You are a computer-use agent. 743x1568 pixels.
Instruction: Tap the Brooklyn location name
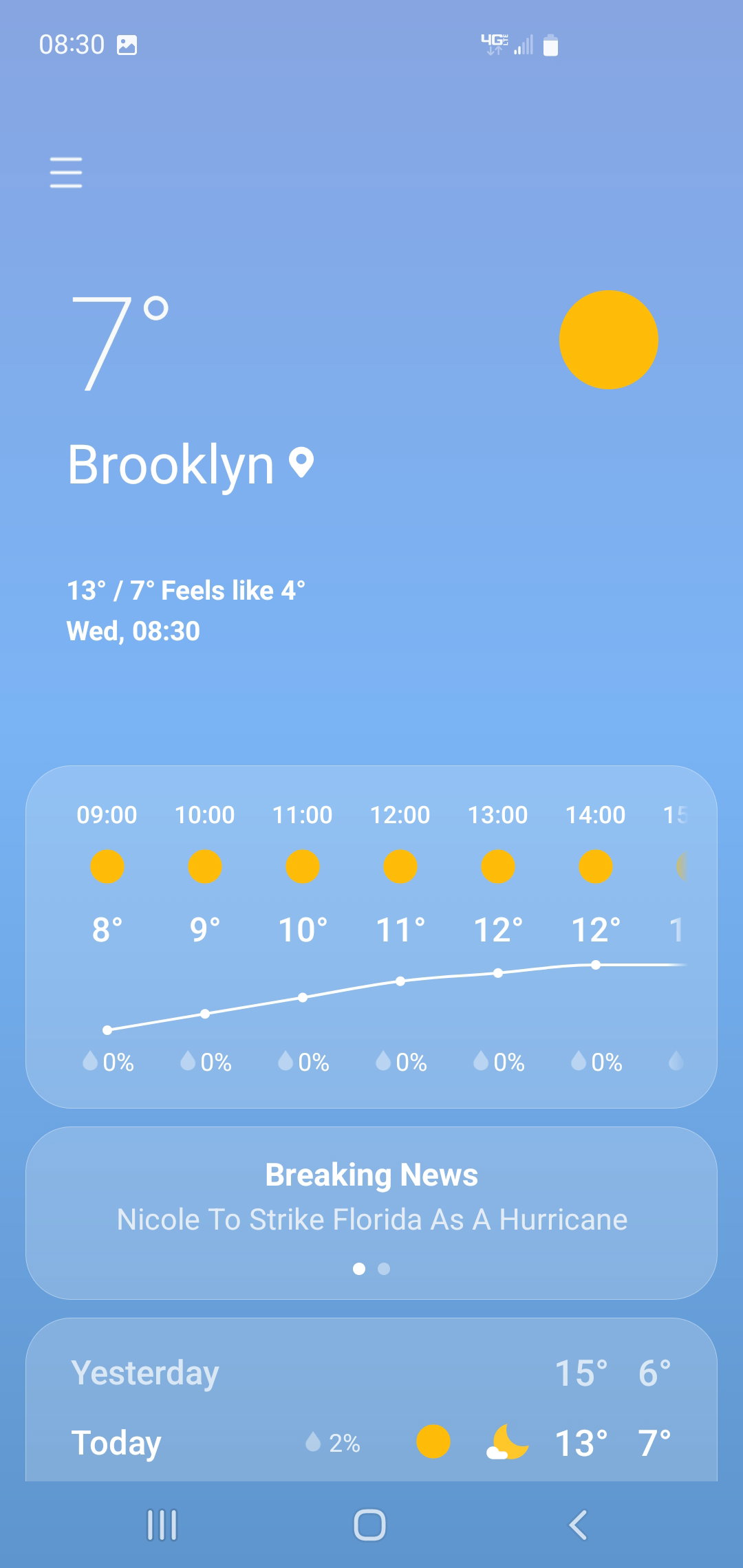(171, 465)
